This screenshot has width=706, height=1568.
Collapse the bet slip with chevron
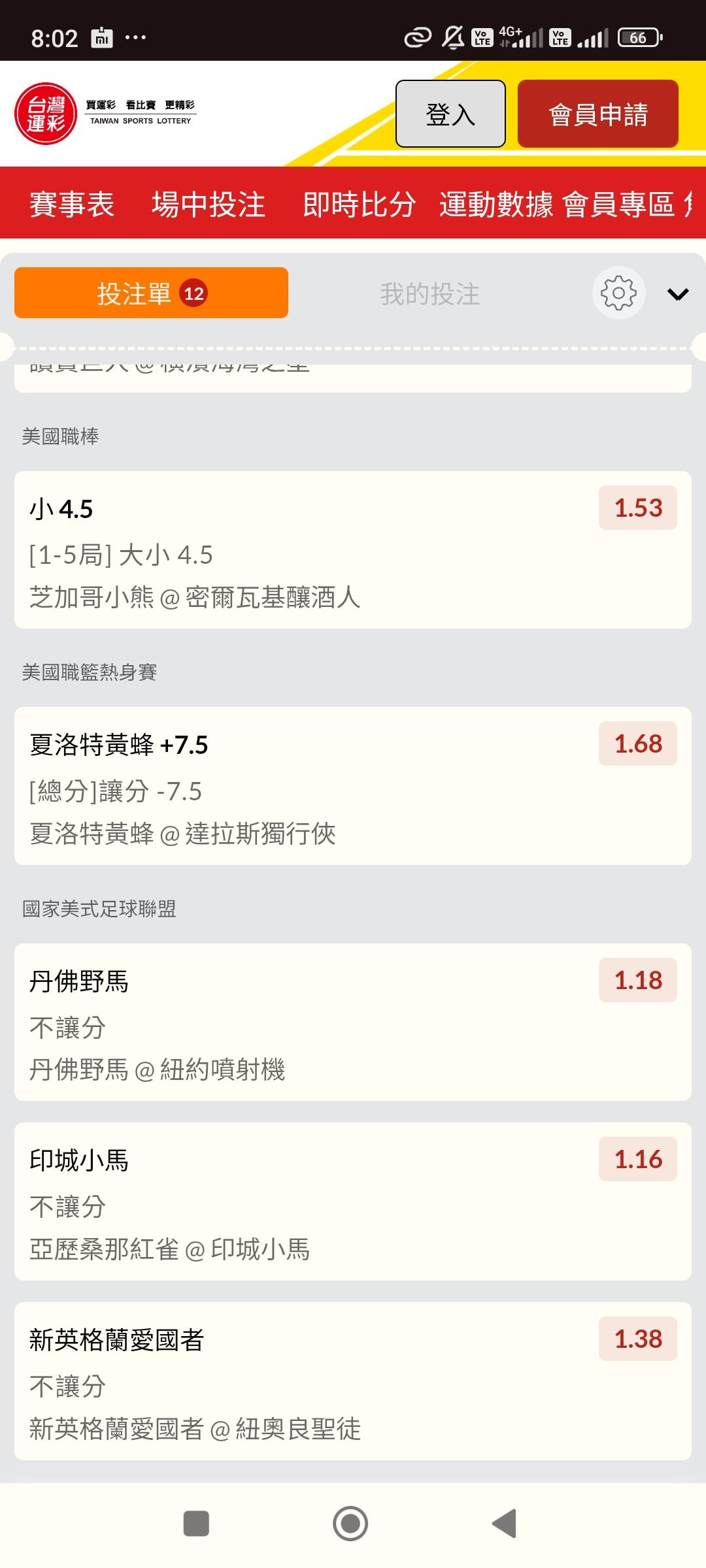(x=677, y=294)
